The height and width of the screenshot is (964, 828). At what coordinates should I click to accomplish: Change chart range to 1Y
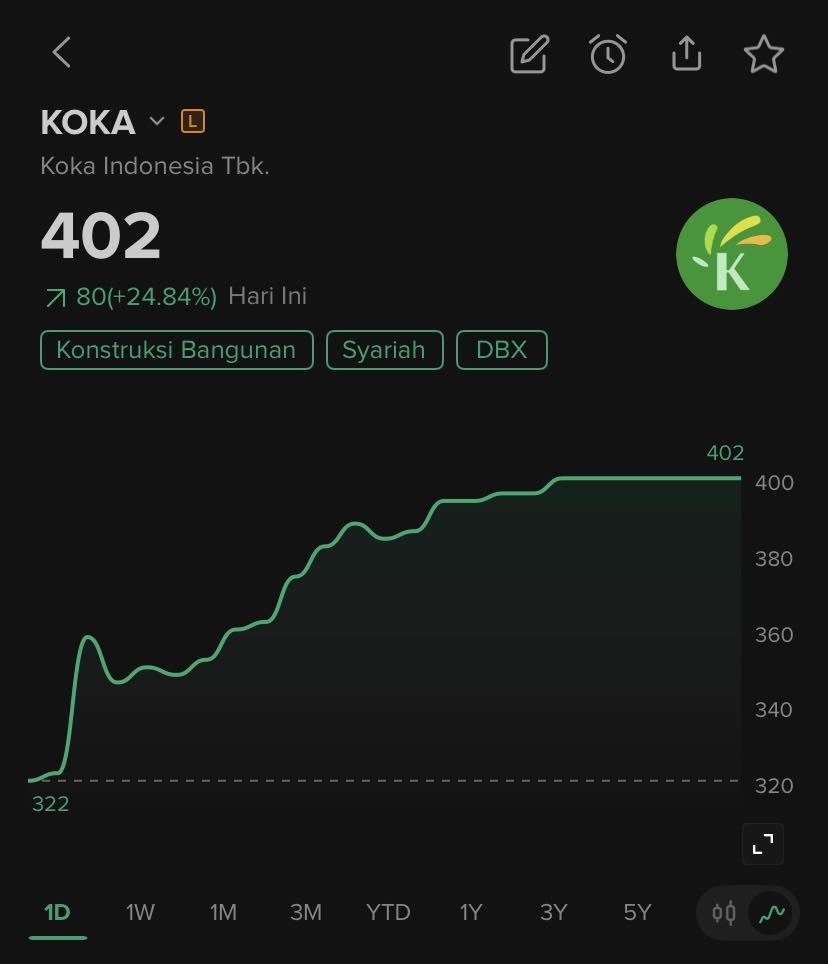click(x=471, y=912)
